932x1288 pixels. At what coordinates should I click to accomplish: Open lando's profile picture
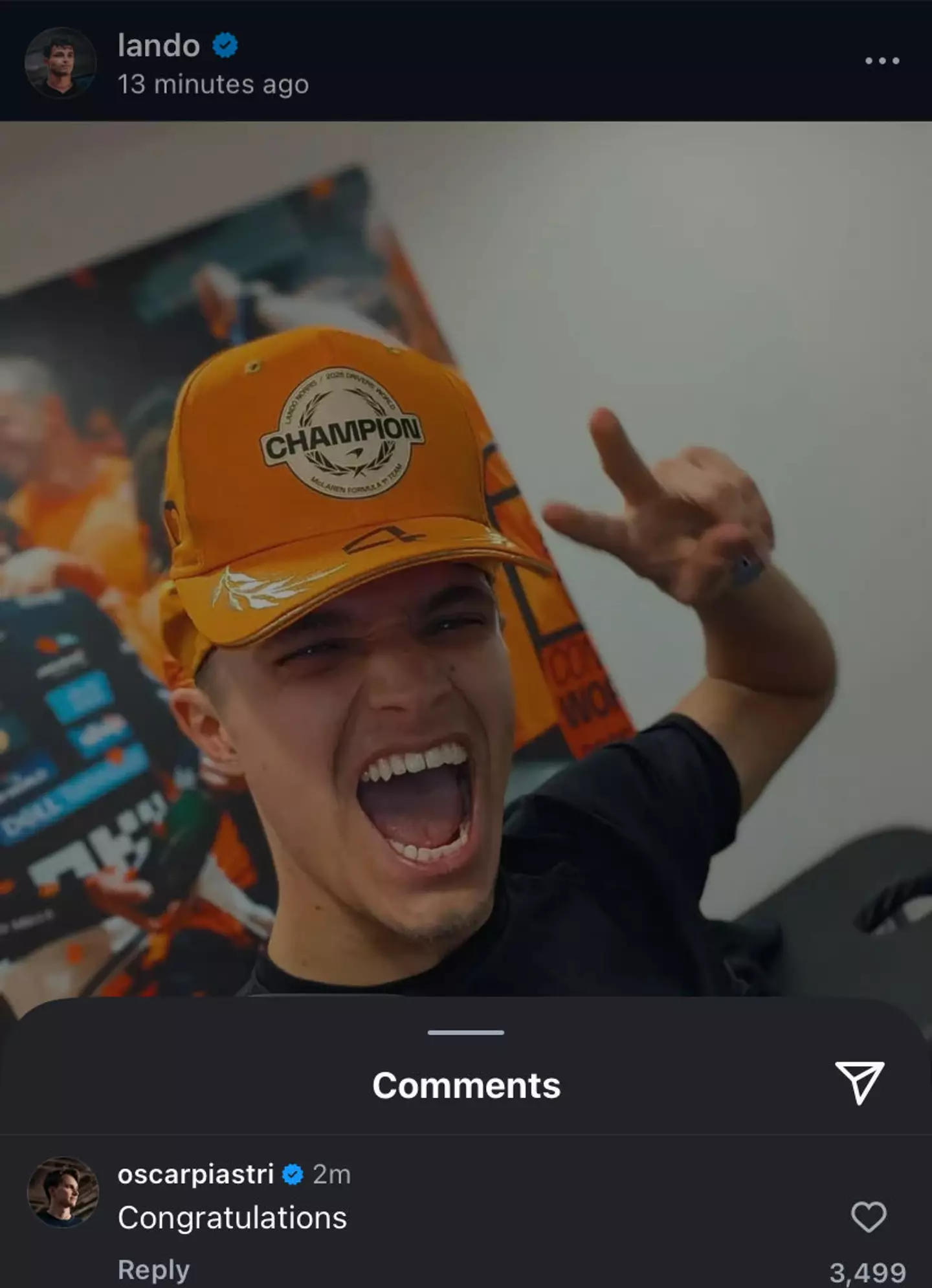tap(61, 62)
